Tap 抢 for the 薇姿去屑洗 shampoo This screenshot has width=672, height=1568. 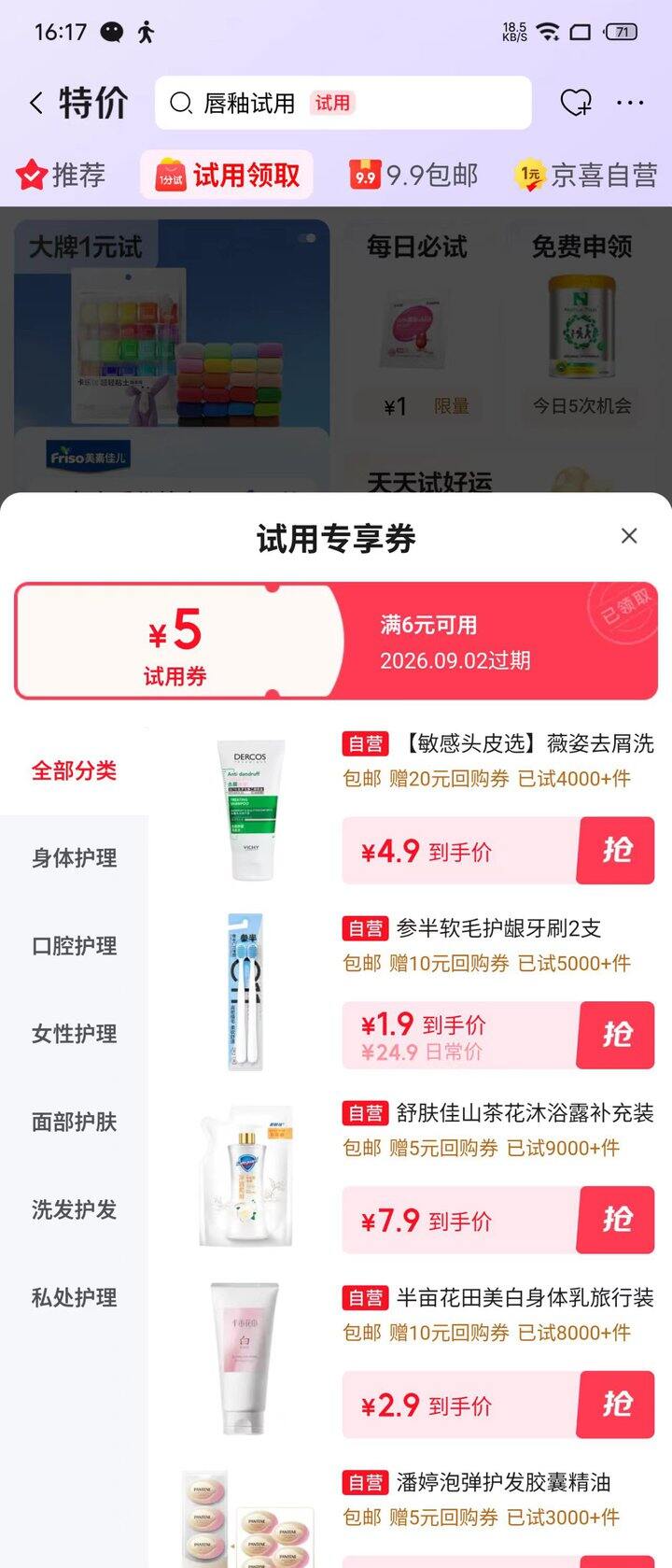616,851
